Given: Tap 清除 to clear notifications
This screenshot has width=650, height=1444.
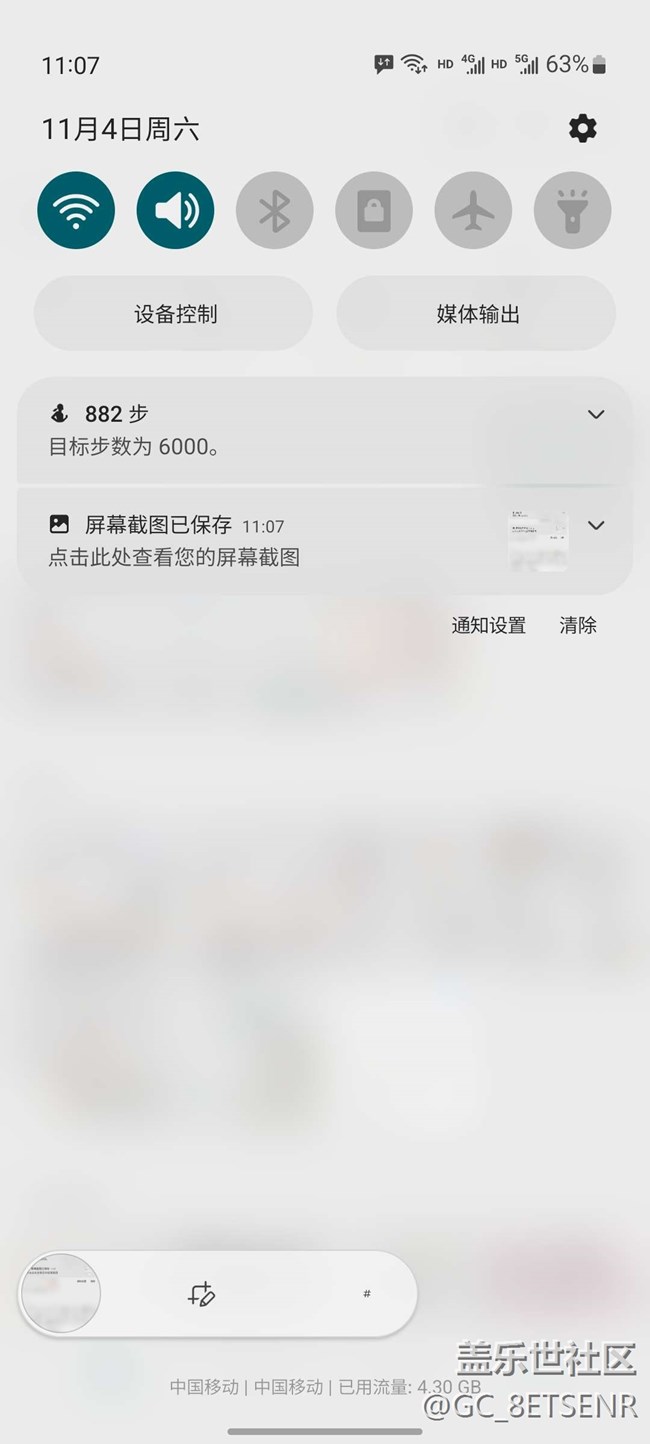Looking at the screenshot, I should click(578, 626).
